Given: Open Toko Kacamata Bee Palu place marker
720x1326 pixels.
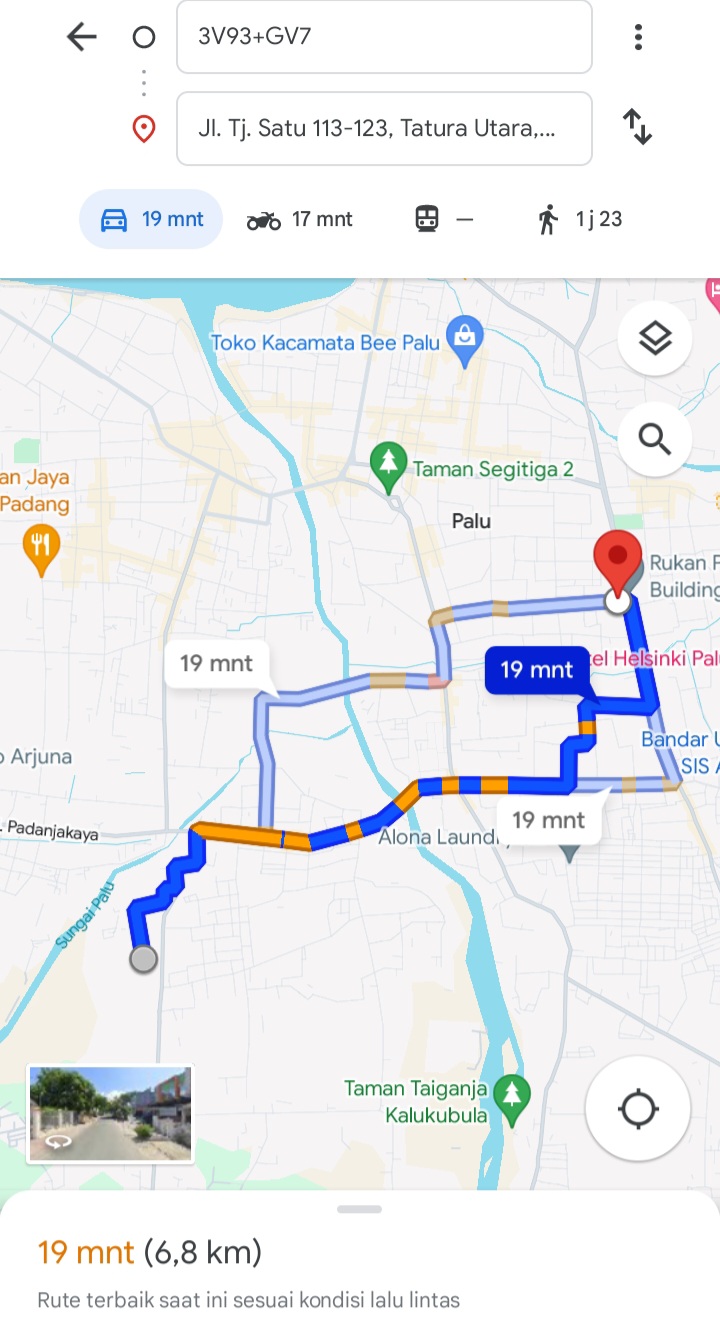Looking at the screenshot, I should tap(465, 341).
